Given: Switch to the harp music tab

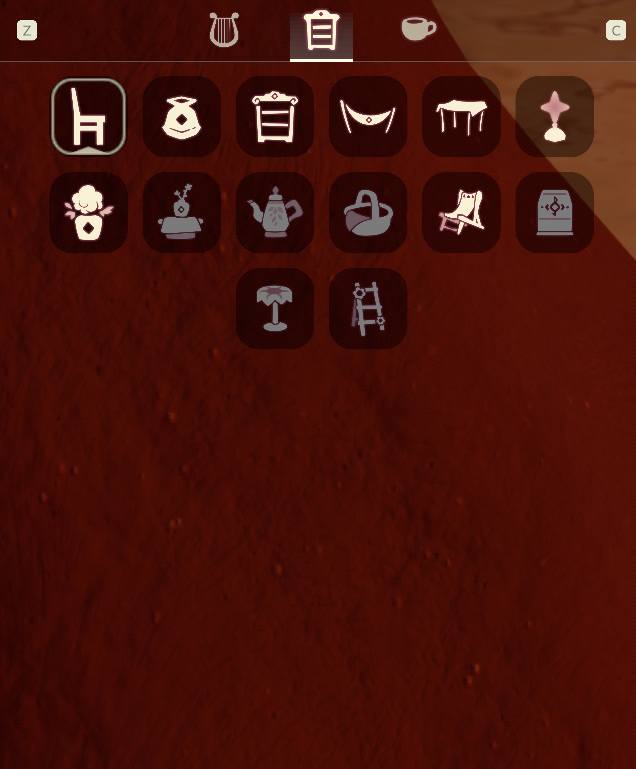Looking at the screenshot, I should [224, 30].
